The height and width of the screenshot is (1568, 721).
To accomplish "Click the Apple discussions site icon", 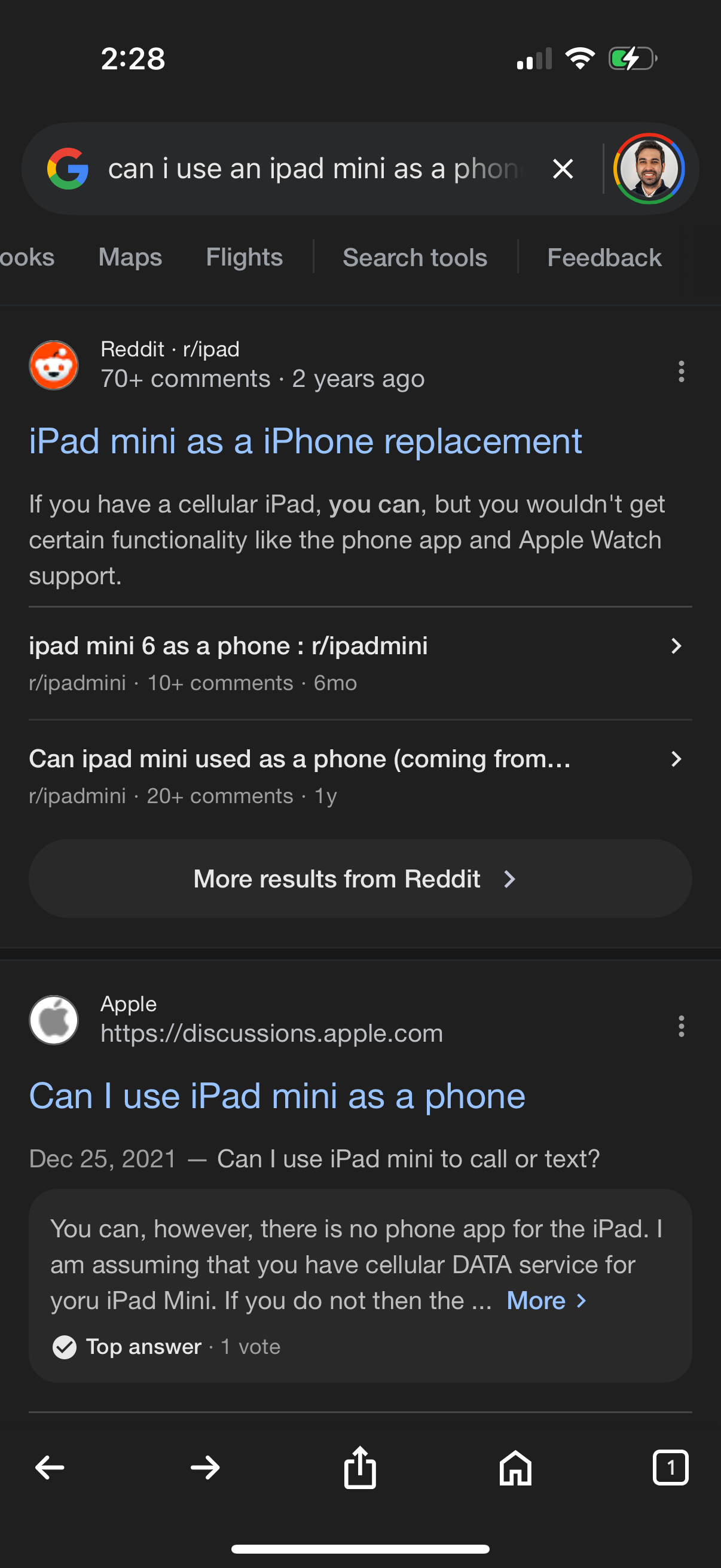I will pos(54,1020).
